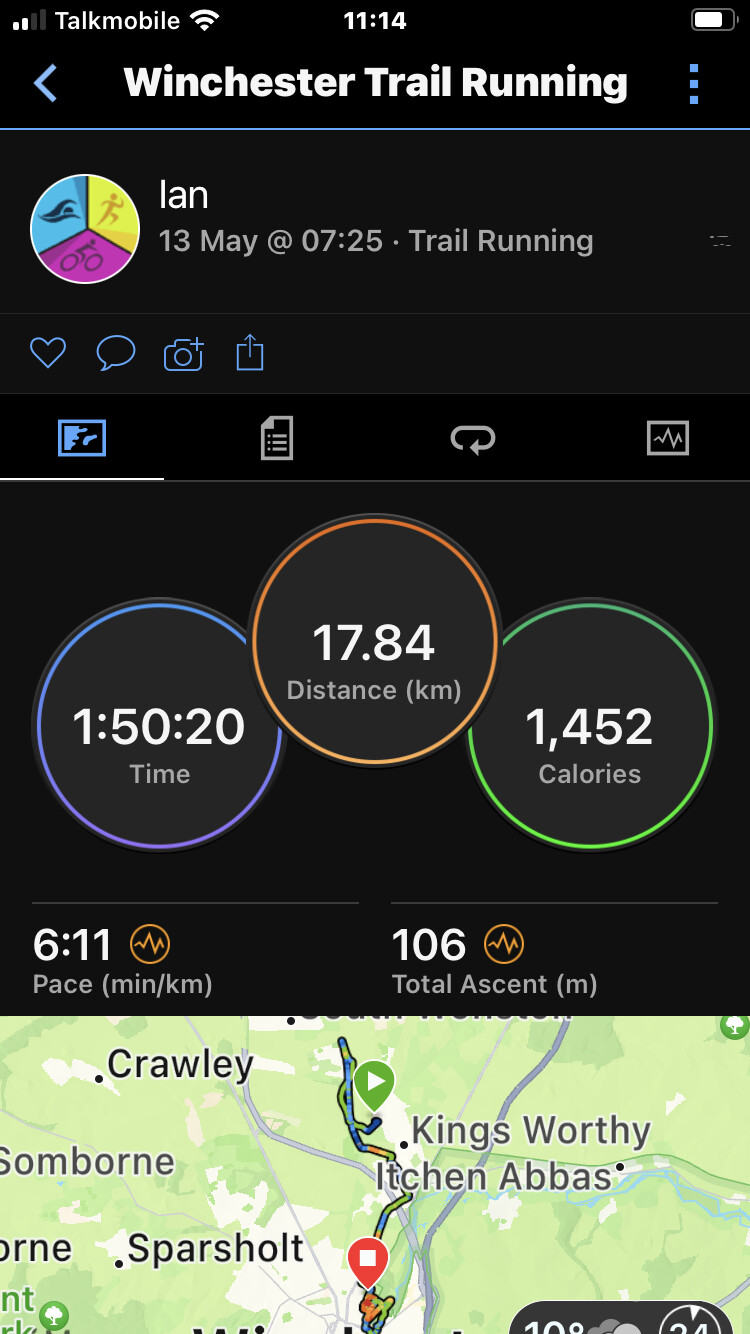This screenshot has height=1334, width=750.
Task: Share this activity
Action: pyautogui.click(x=250, y=353)
